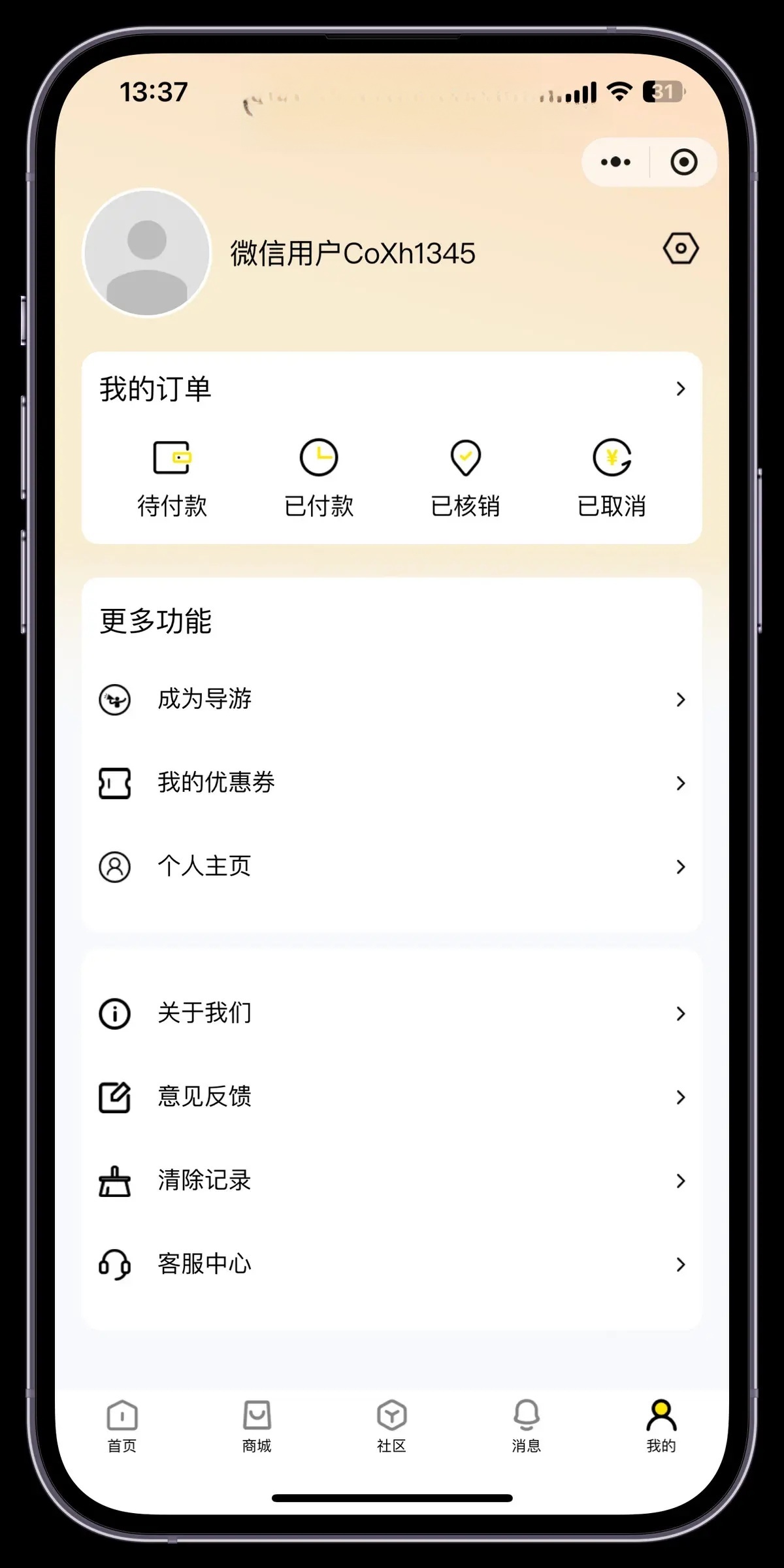
Task: Close the mini program with the circle button
Action: tap(683, 162)
